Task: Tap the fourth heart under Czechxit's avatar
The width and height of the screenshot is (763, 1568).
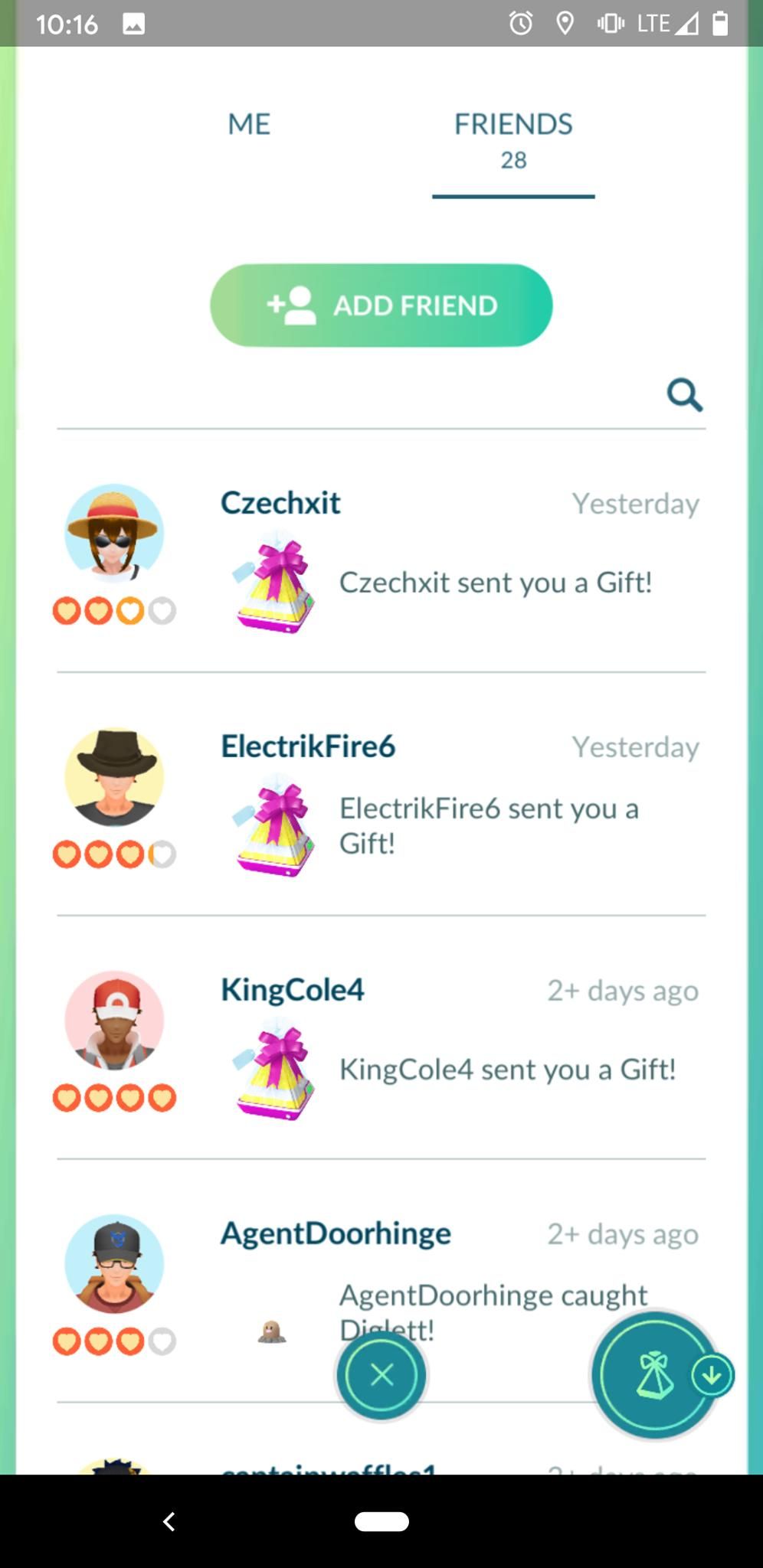Action: pyautogui.click(x=162, y=610)
